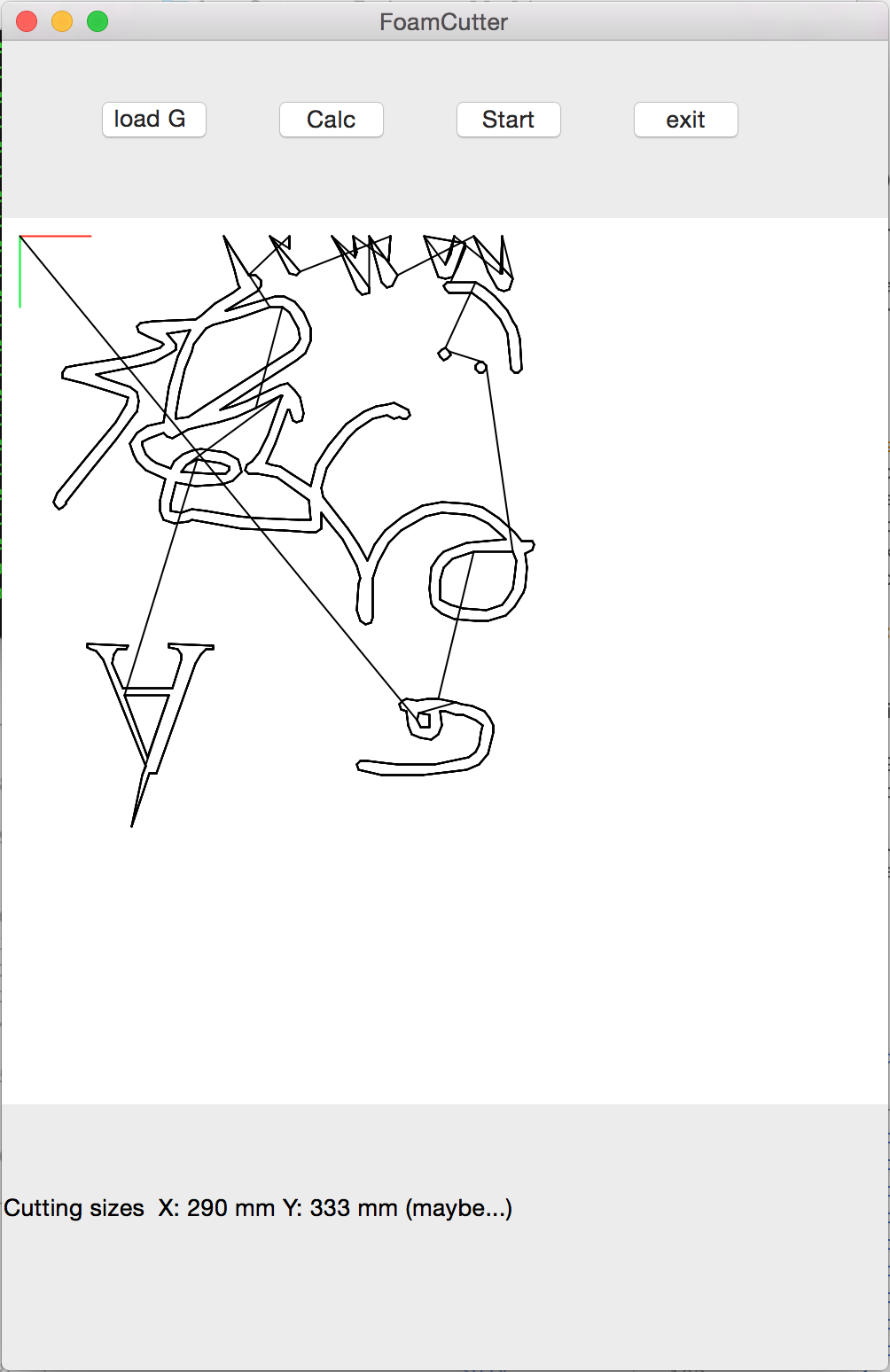
Task: Minimize the FoamCutter window
Action: pos(62,21)
